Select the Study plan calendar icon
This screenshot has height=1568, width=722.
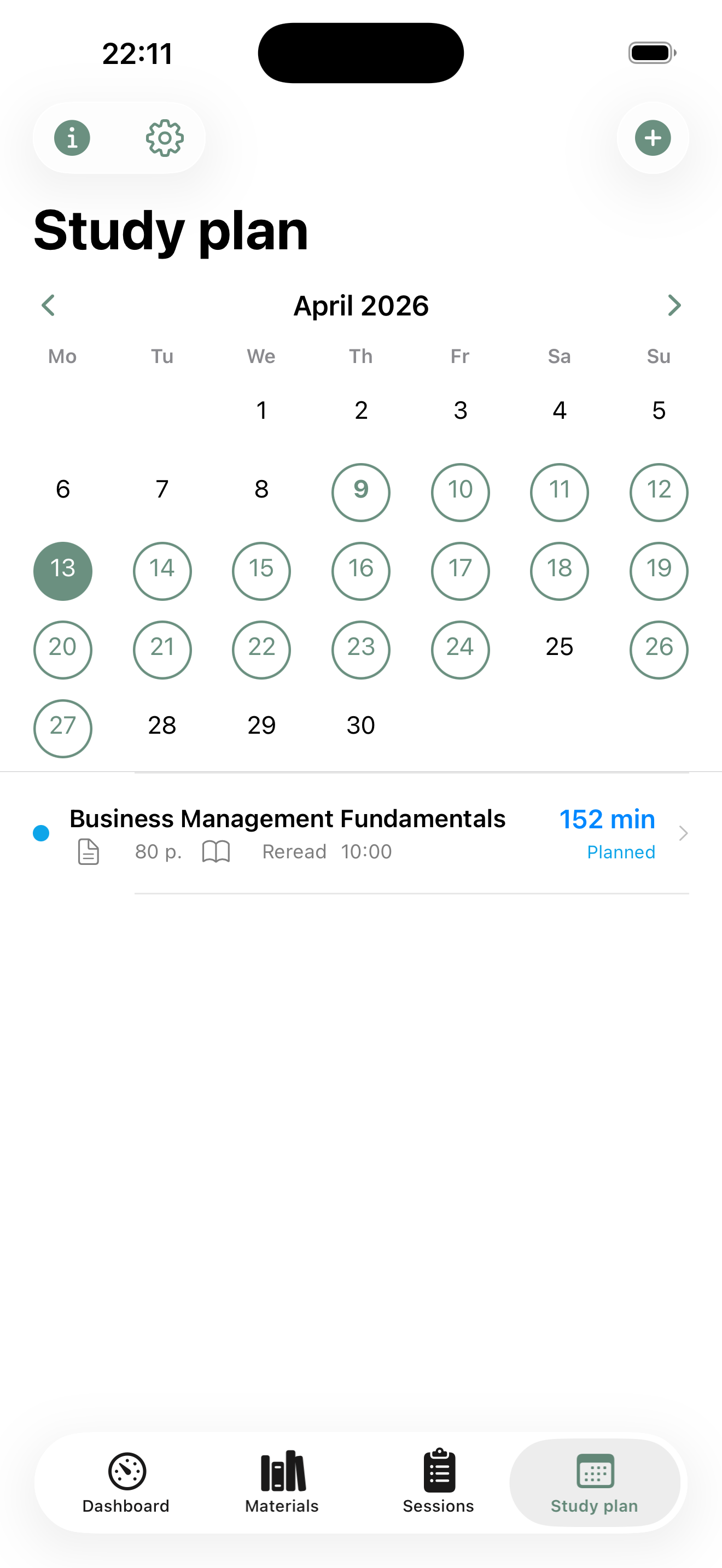(x=594, y=1472)
